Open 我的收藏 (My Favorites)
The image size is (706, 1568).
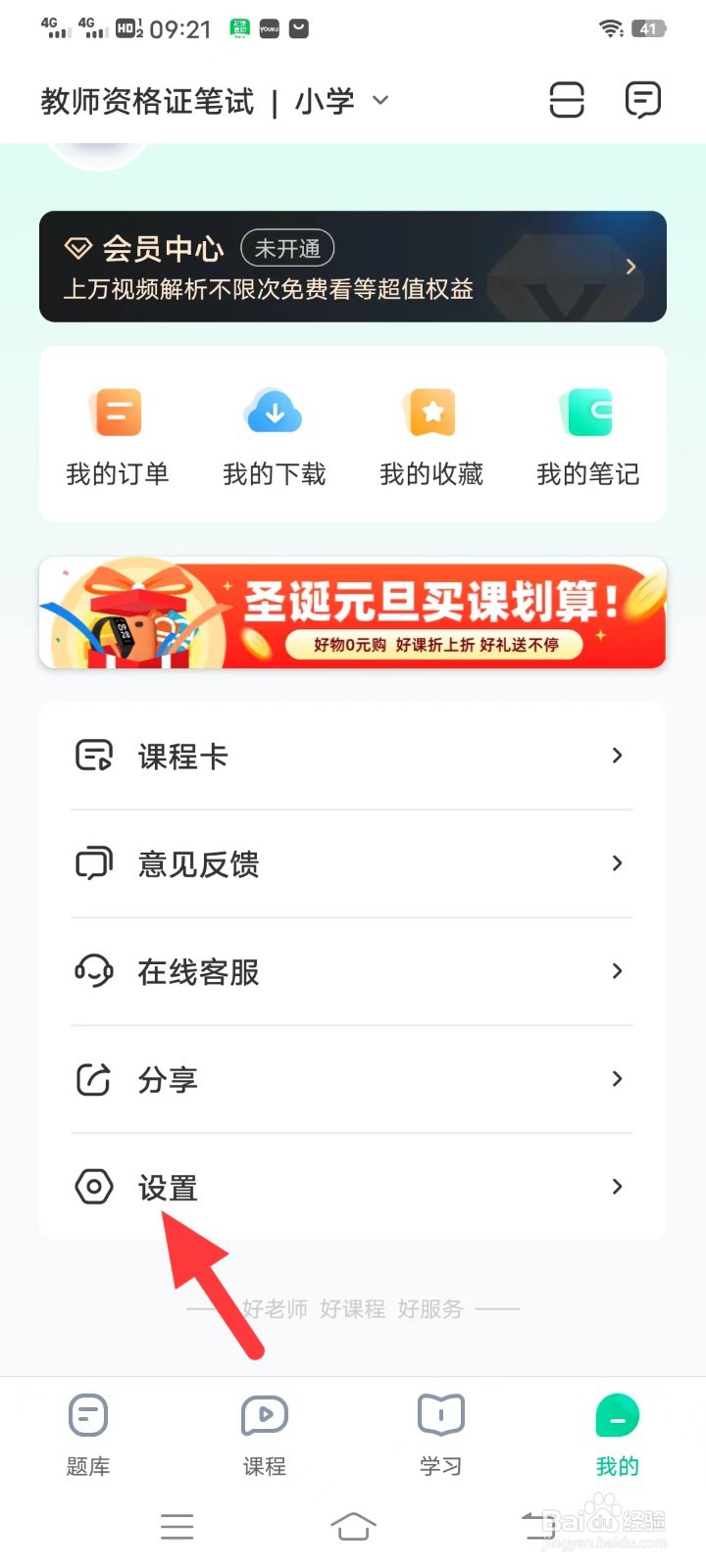430,434
